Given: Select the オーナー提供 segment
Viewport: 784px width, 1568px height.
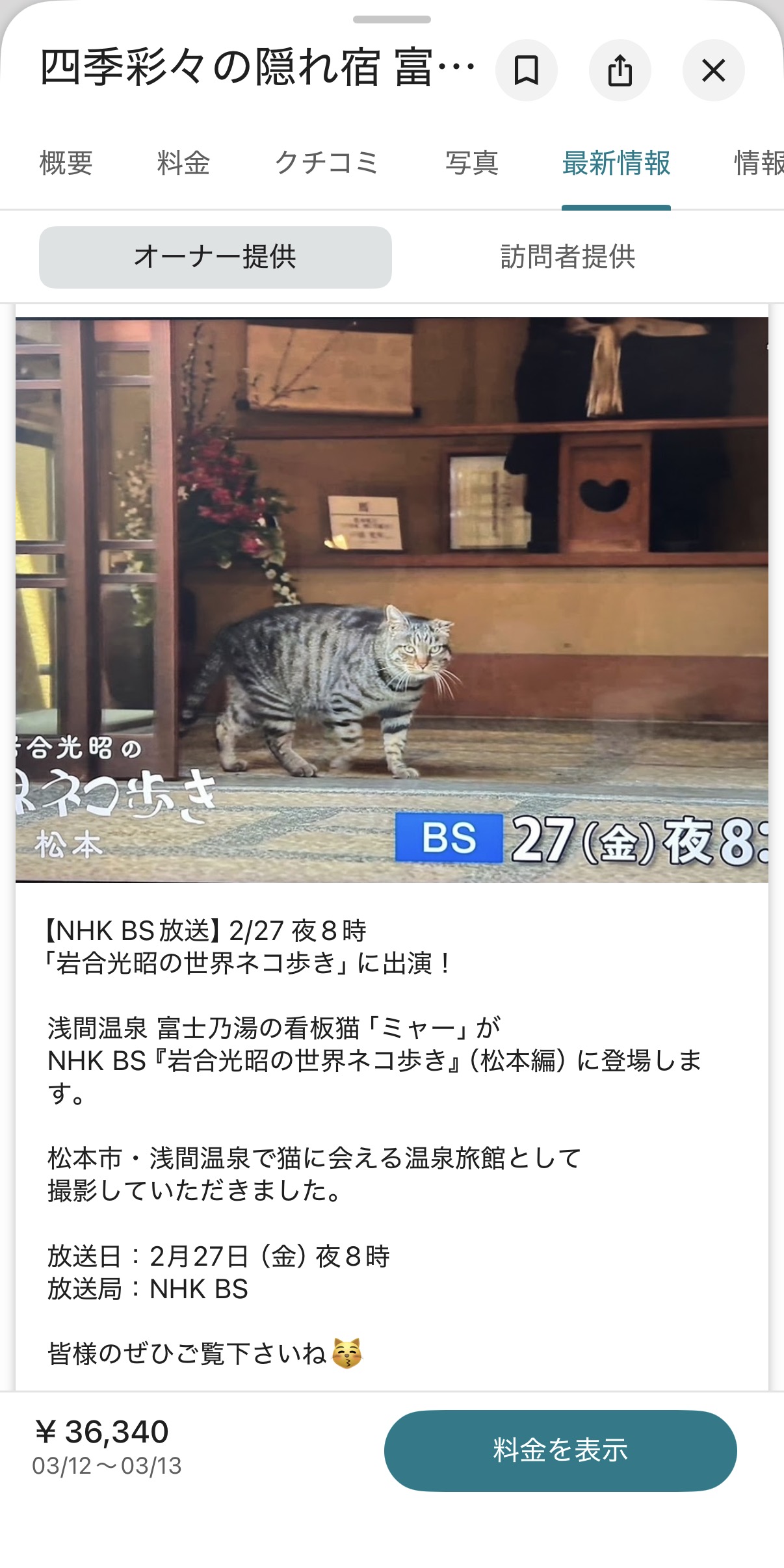Looking at the screenshot, I should click(x=215, y=257).
